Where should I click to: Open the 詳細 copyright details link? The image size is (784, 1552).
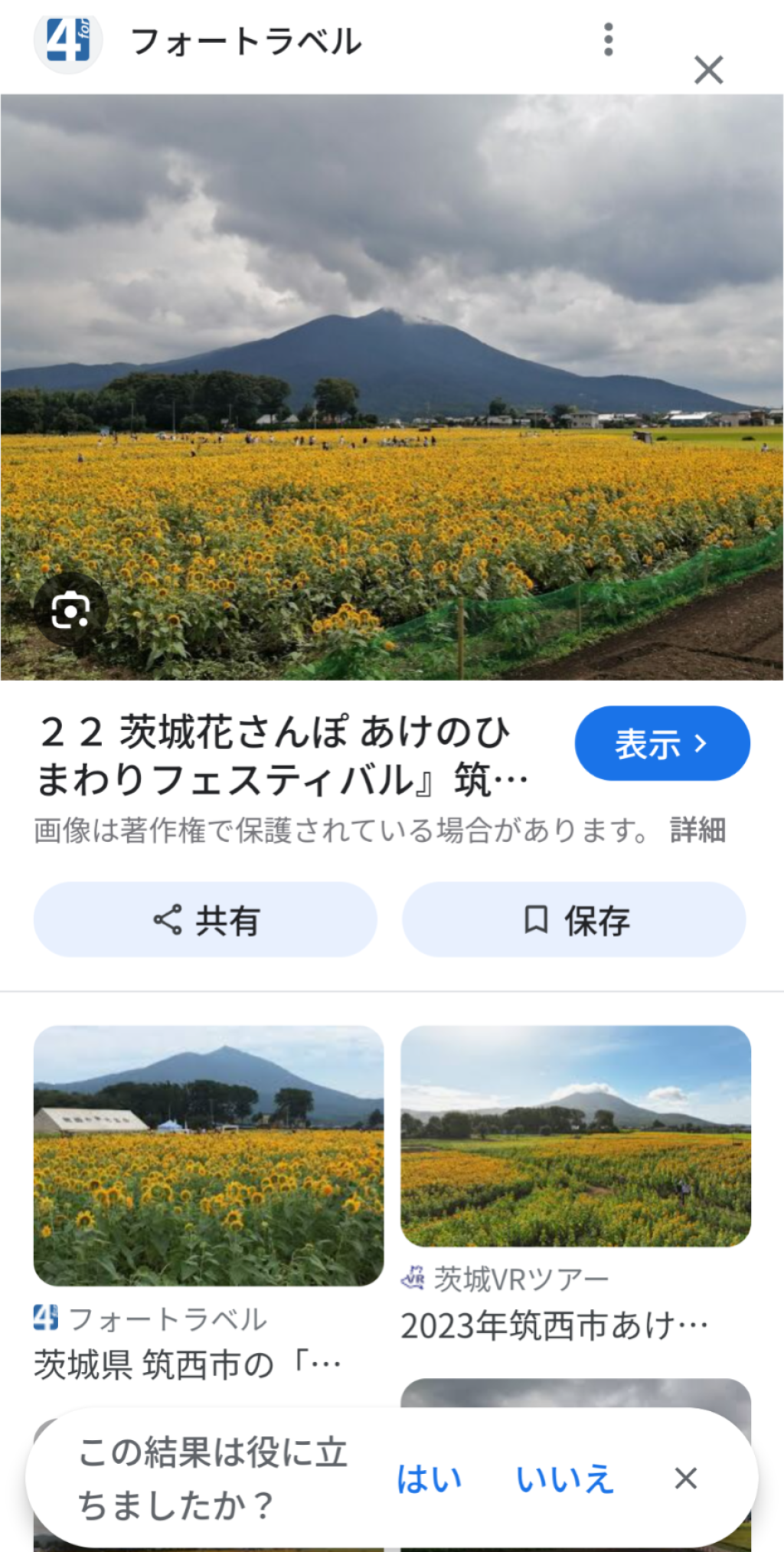click(697, 830)
